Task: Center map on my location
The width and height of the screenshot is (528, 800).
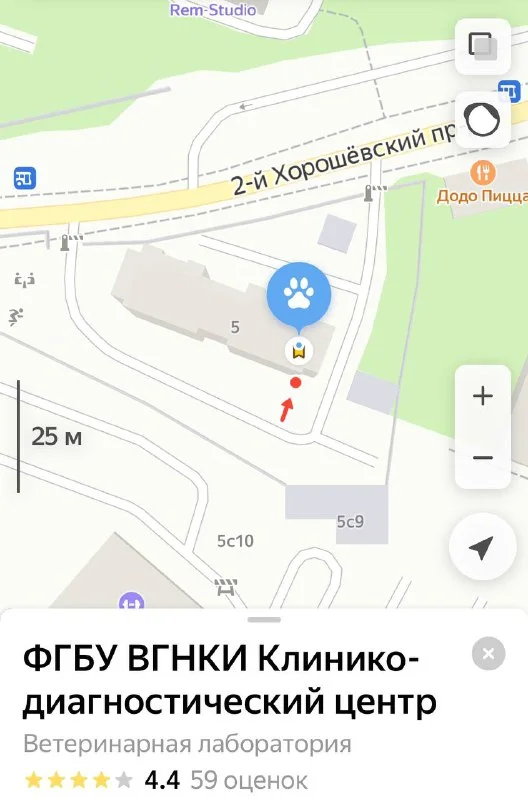Action: (481, 547)
